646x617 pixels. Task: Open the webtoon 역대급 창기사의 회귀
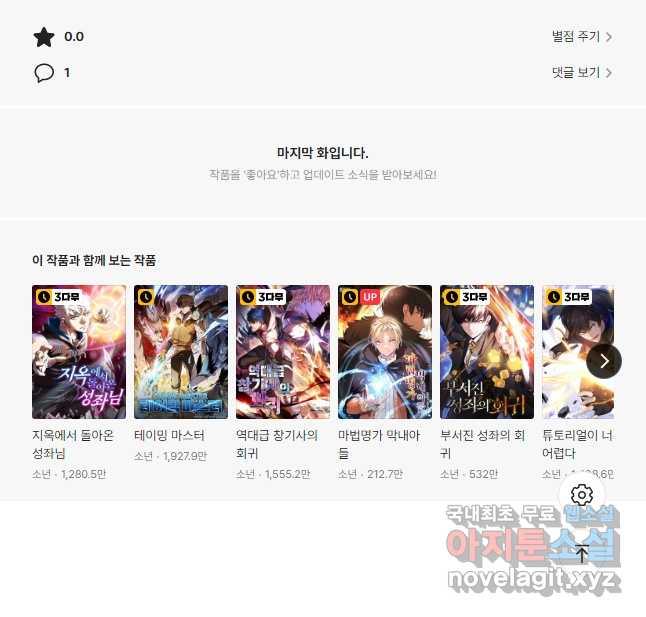(x=283, y=352)
